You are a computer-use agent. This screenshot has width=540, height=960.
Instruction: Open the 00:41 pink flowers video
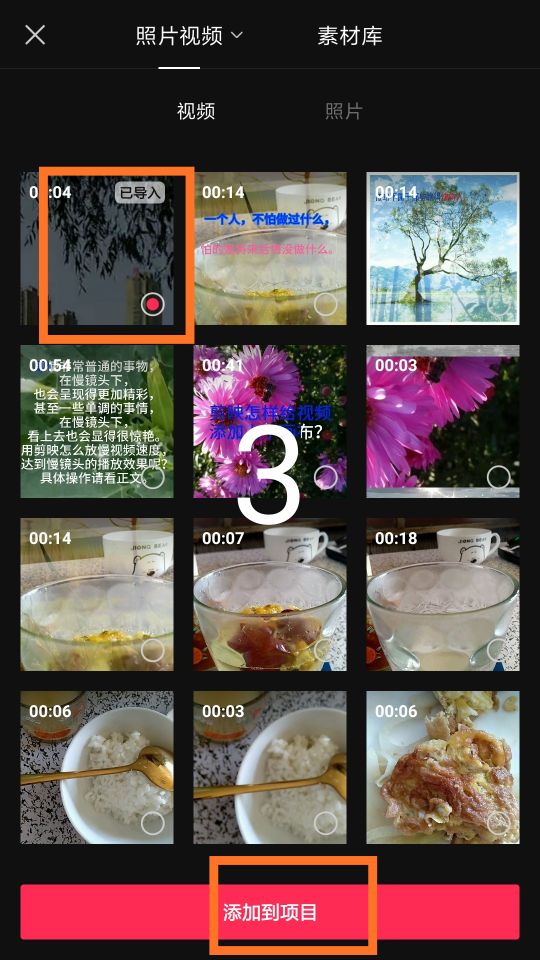click(270, 421)
